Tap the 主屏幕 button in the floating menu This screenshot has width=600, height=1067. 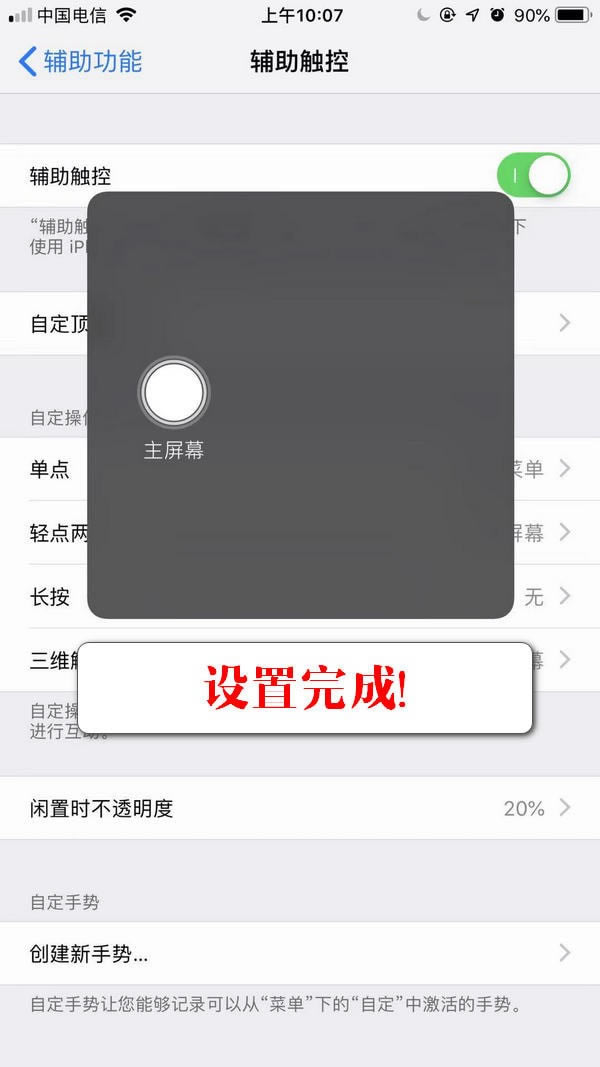click(174, 394)
